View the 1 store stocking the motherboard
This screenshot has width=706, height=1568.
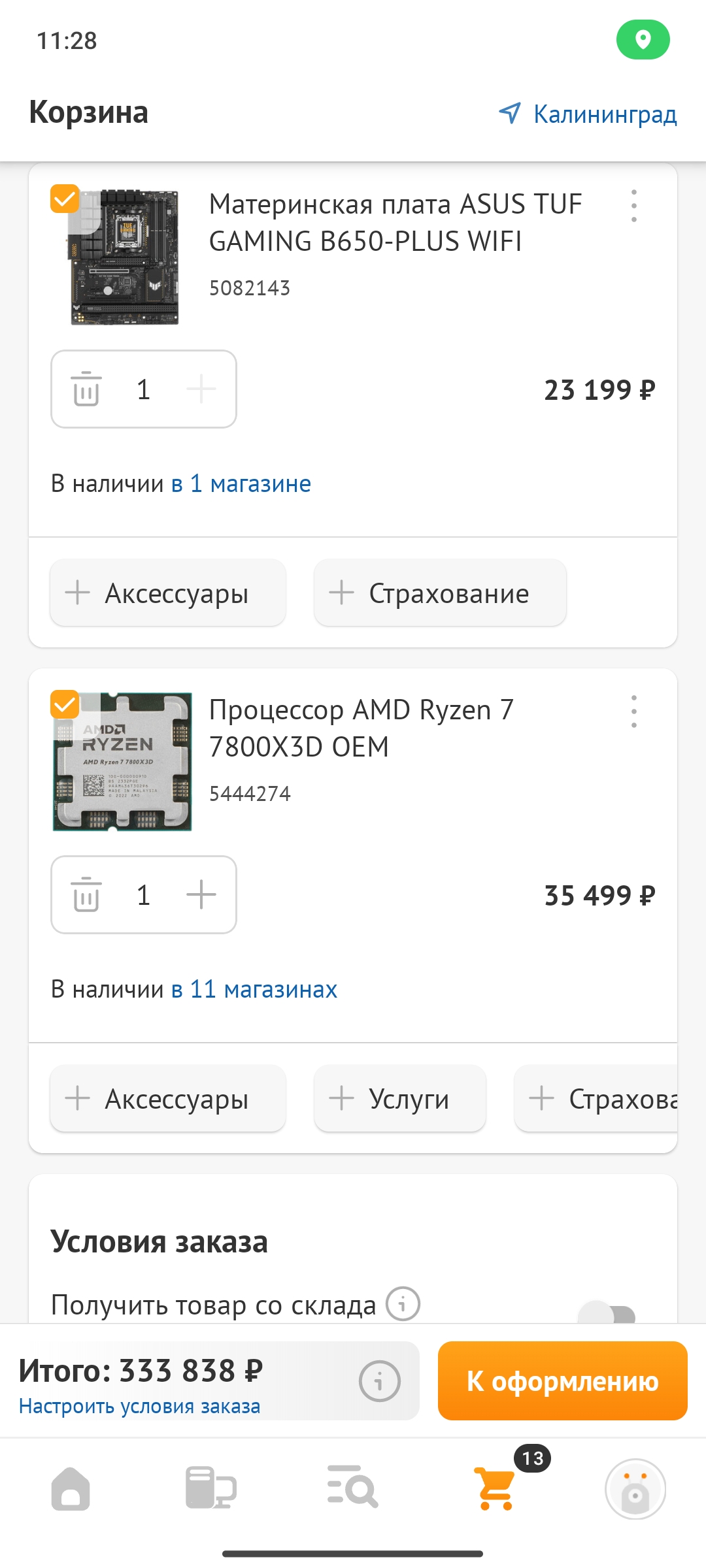(241, 483)
